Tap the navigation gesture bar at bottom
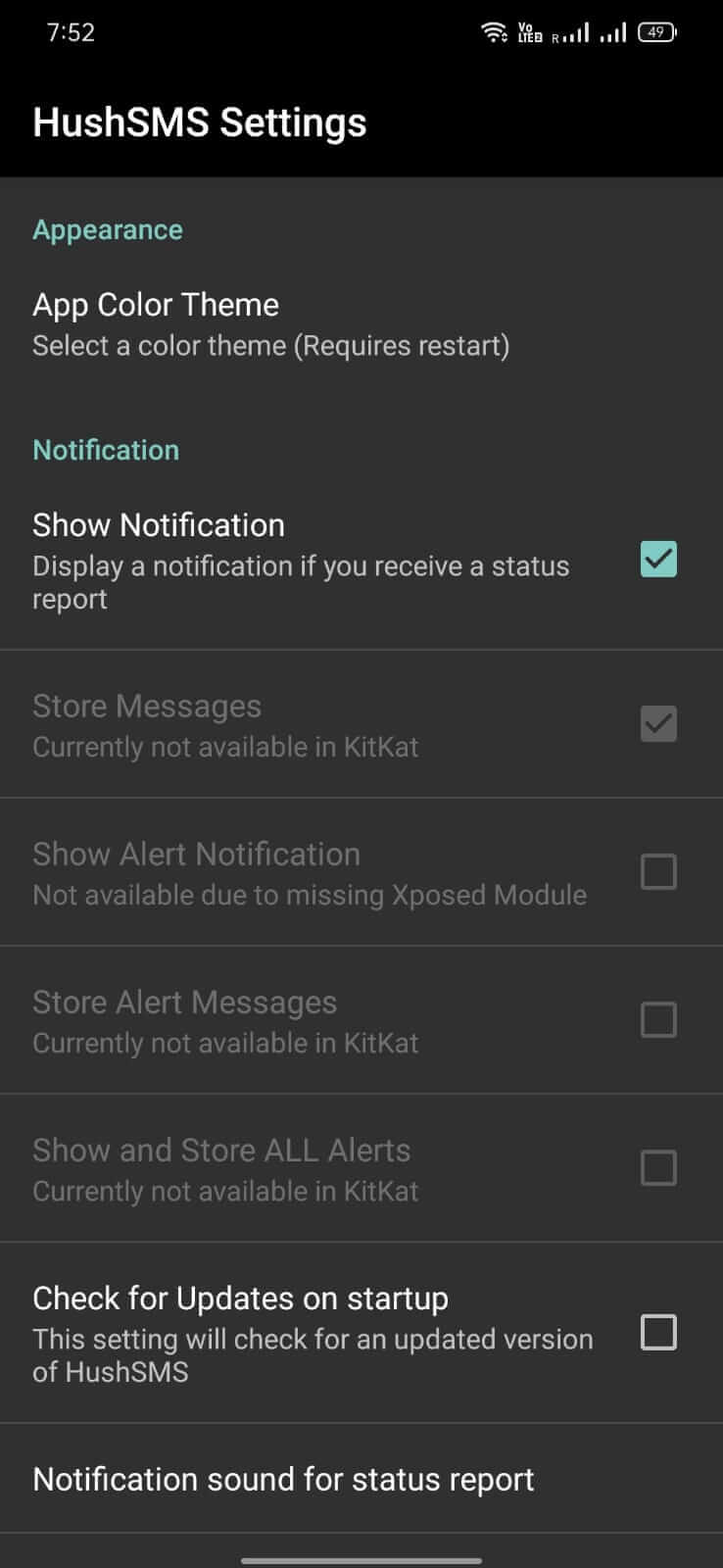This screenshot has height=1568, width=723. click(x=361, y=1556)
